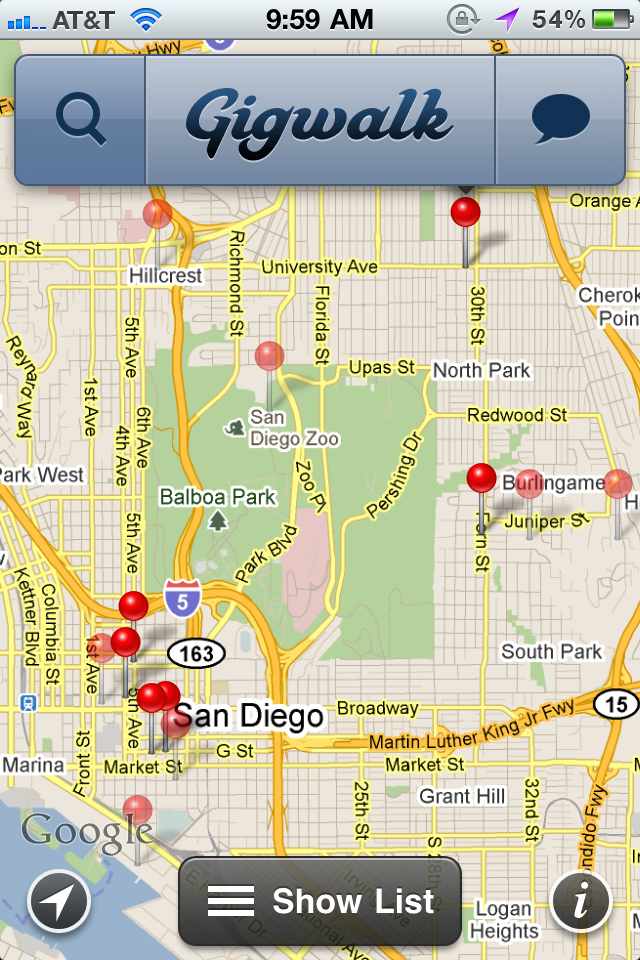Select the gig pin near University Ave and 30th St
The image size is (640, 960).
(x=465, y=213)
